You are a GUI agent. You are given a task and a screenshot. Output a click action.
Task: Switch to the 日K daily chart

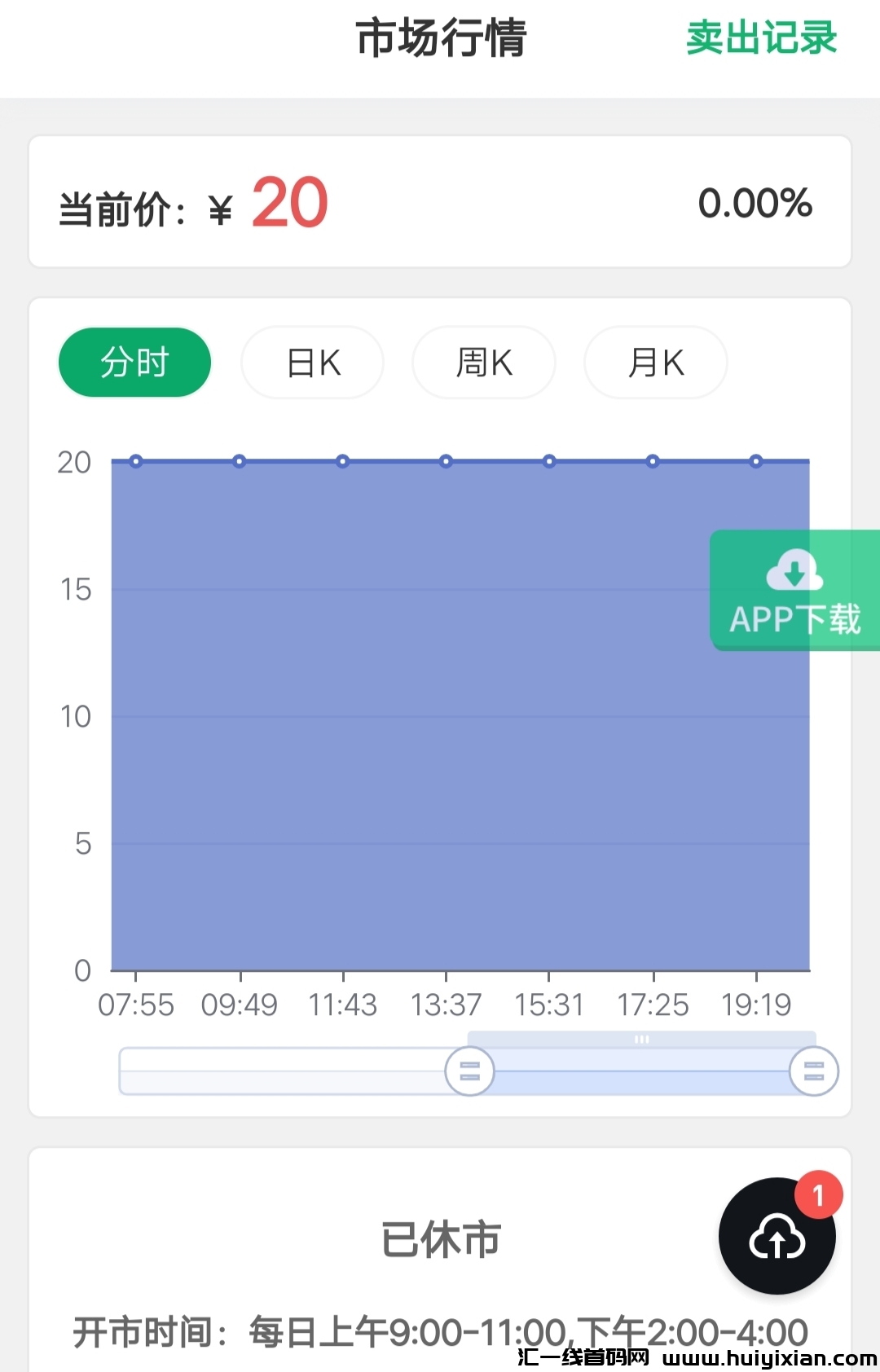tap(313, 363)
